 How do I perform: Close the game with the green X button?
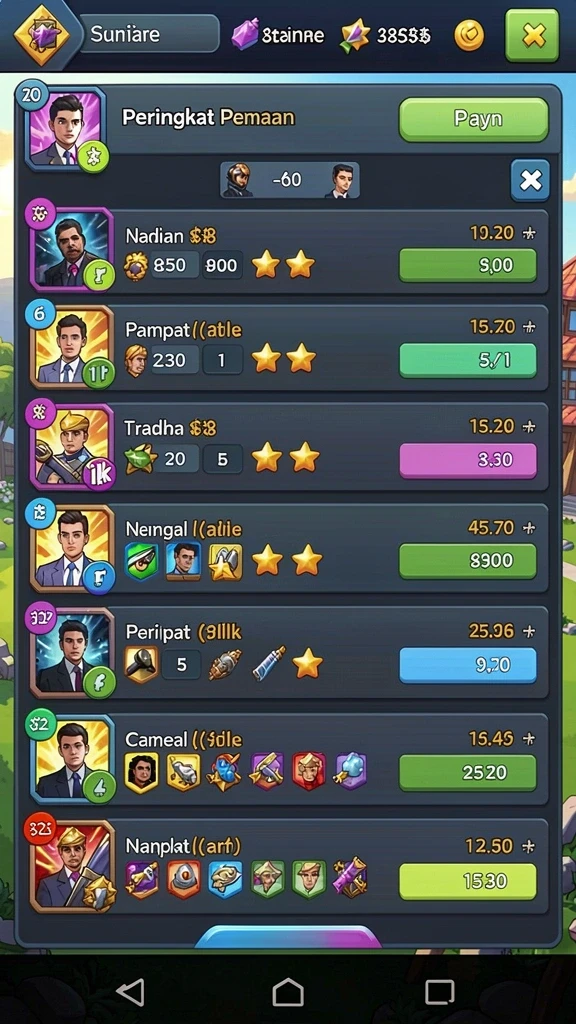point(533,35)
